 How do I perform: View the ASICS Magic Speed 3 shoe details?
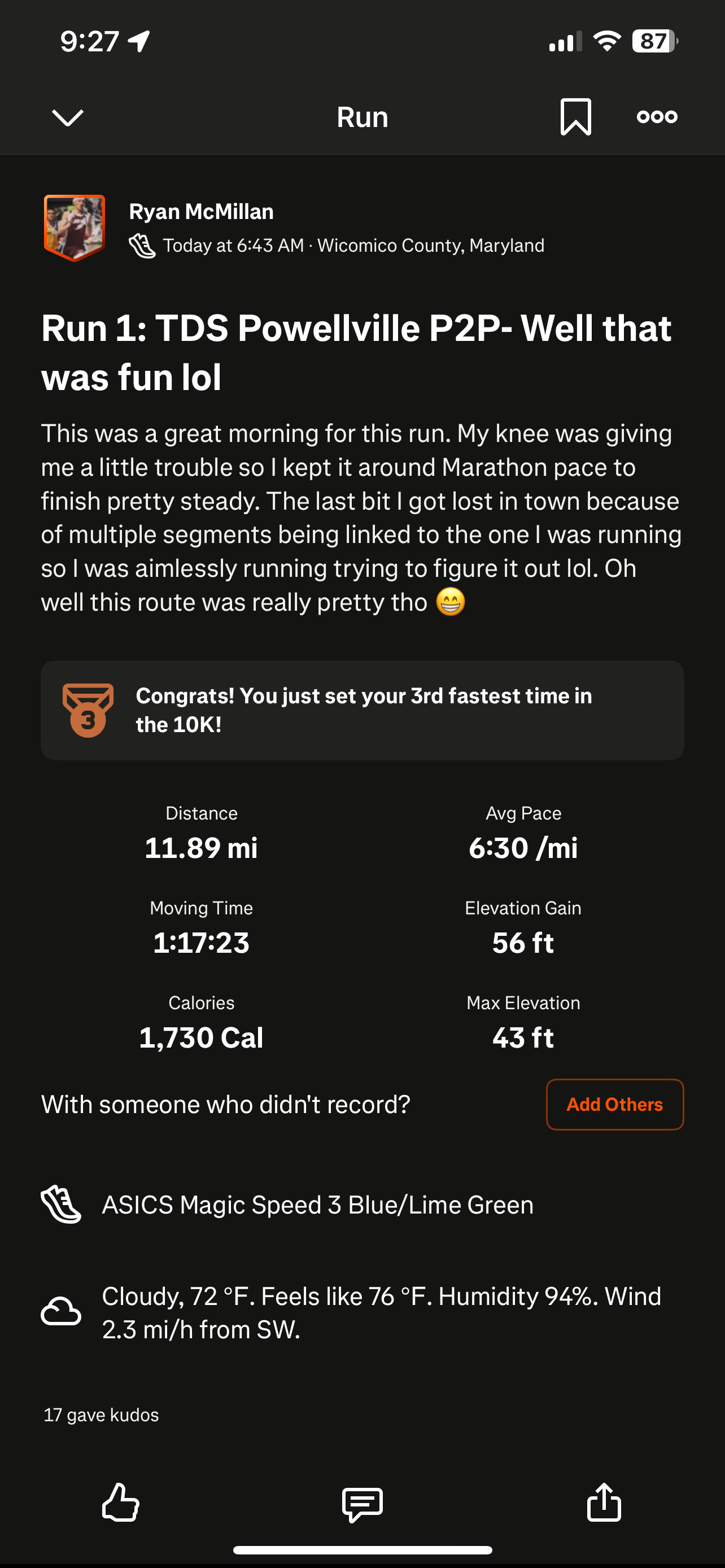coord(317,1205)
